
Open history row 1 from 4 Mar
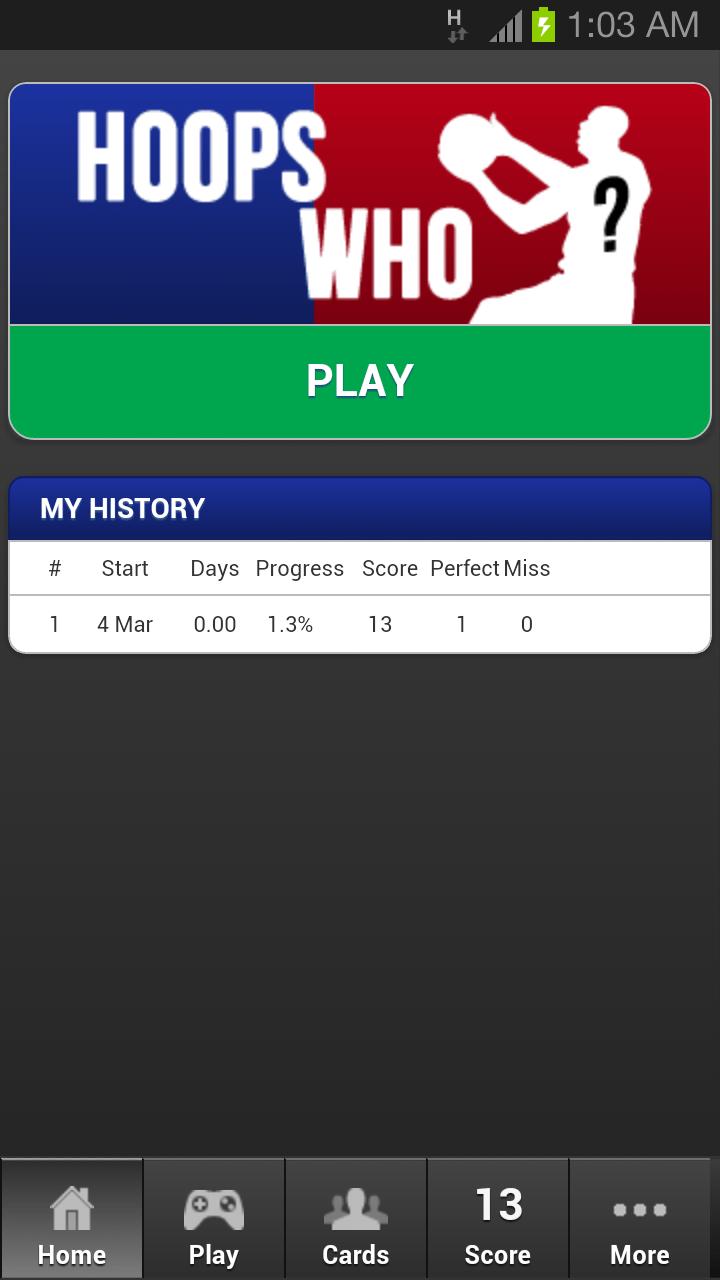pyautogui.click(x=360, y=624)
